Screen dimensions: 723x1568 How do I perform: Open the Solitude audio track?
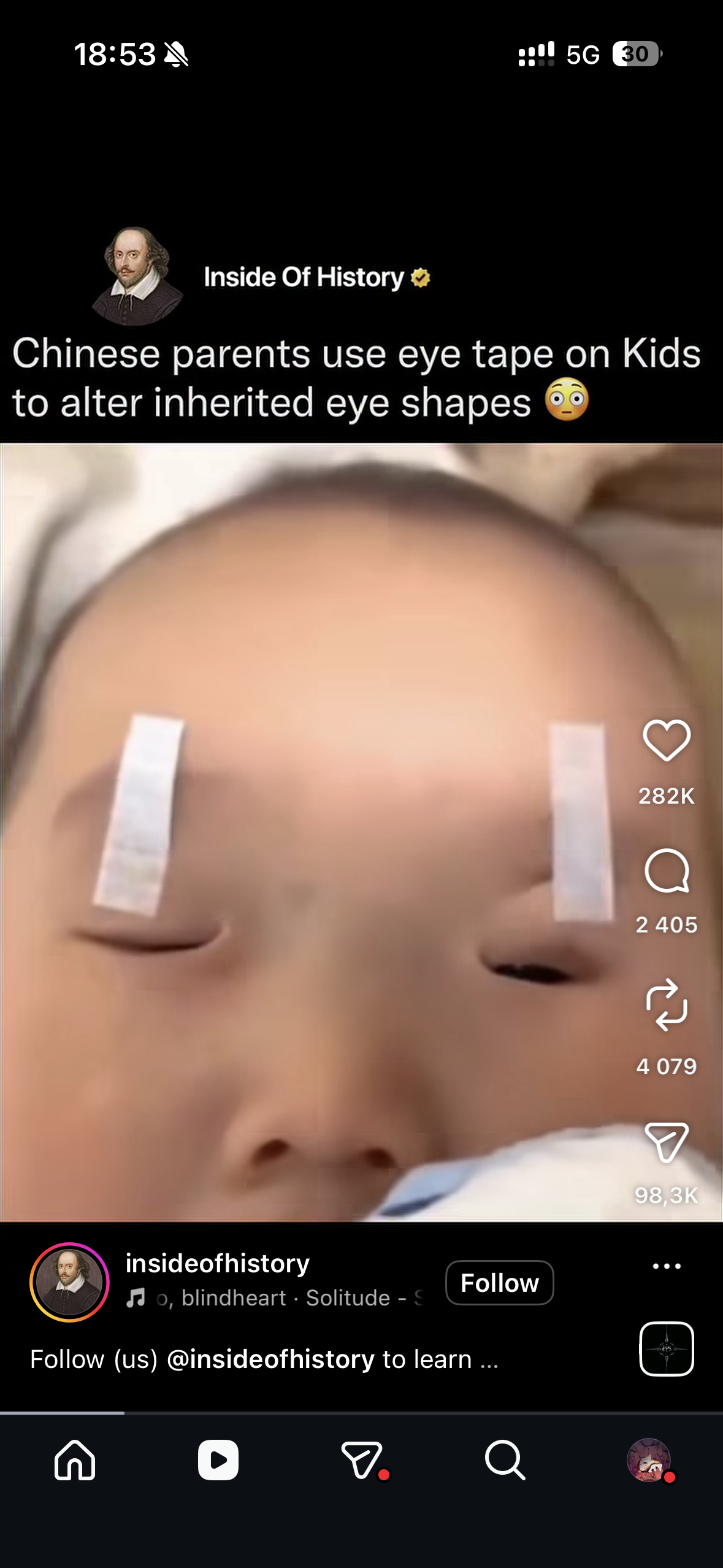coord(288,1298)
